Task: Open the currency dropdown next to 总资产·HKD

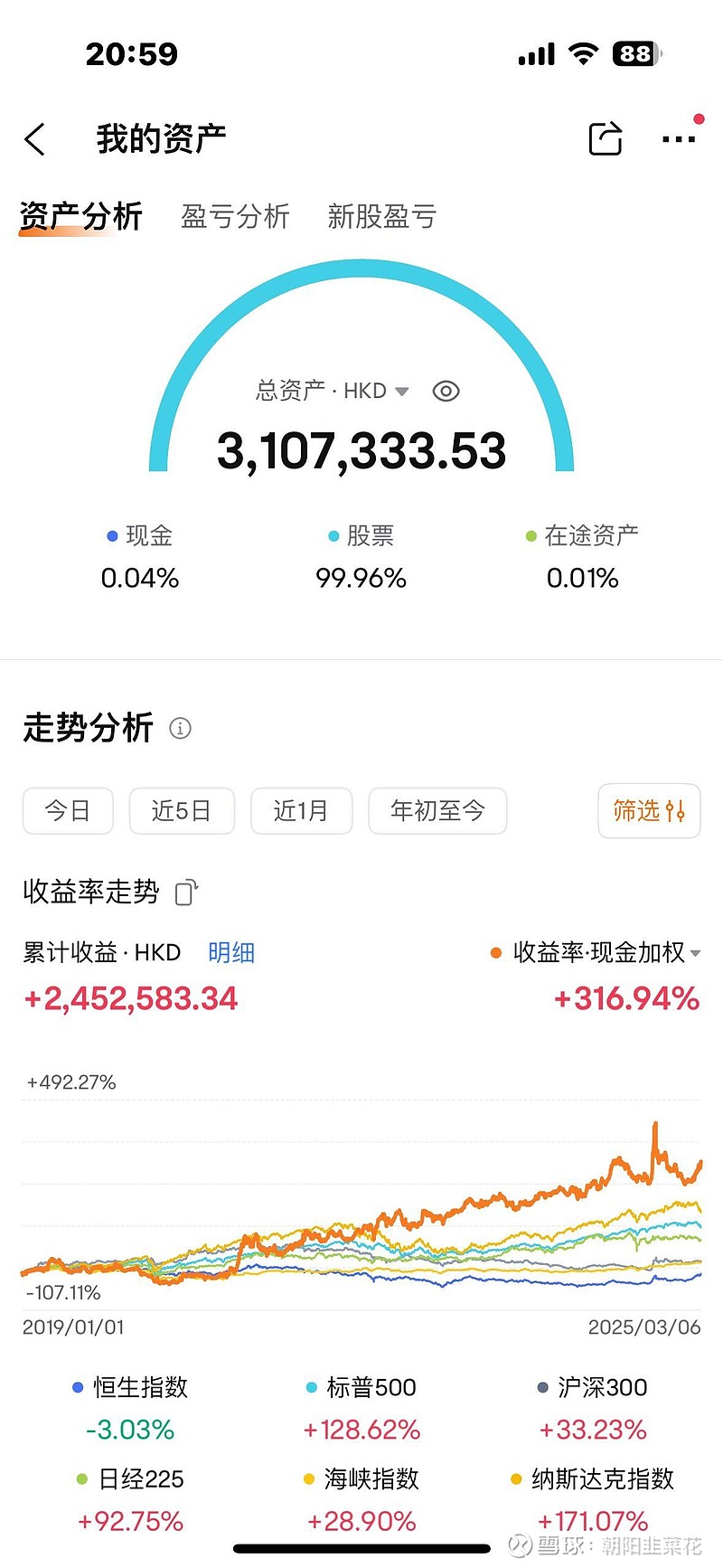Action: pyautogui.click(x=400, y=391)
